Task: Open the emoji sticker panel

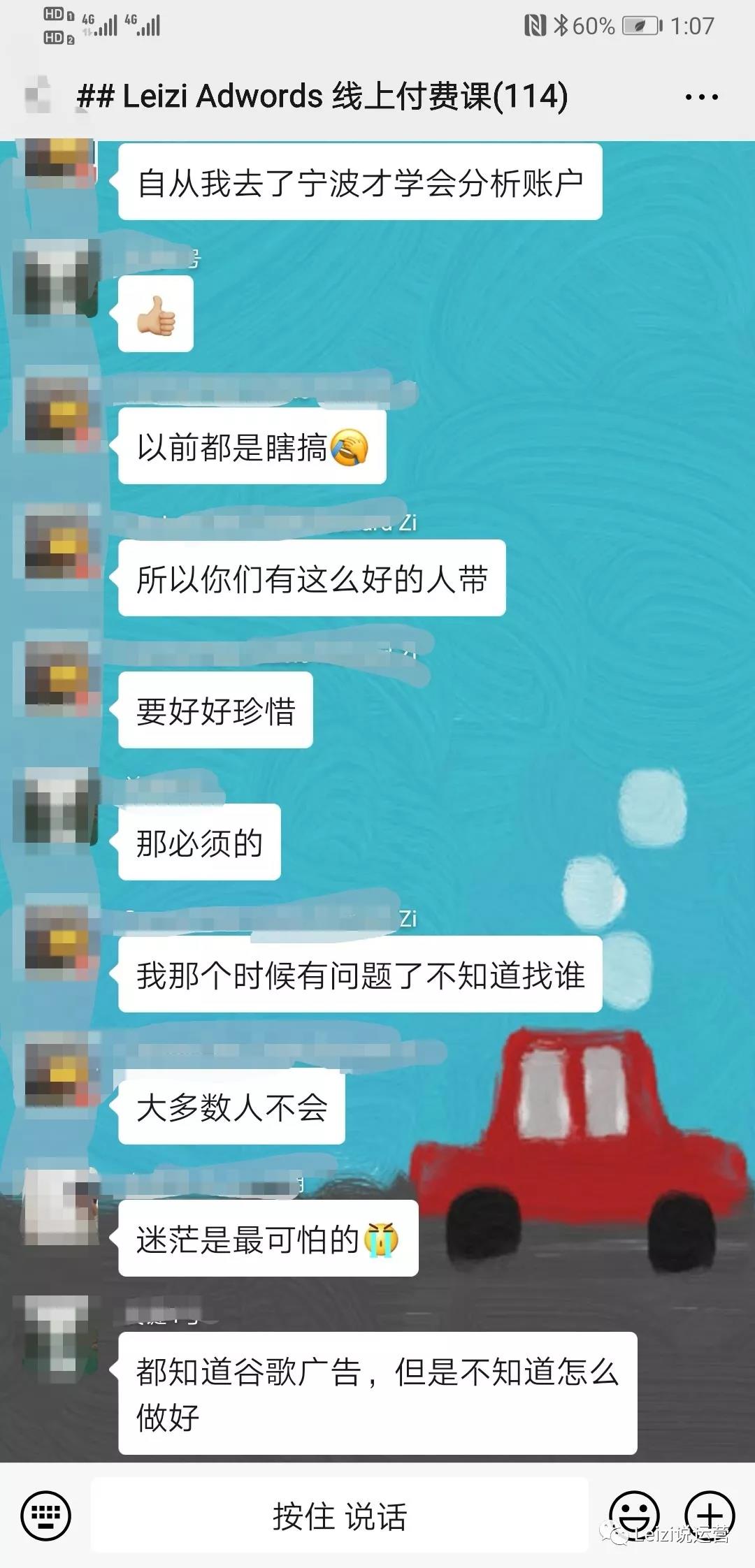Action: (x=635, y=1516)
